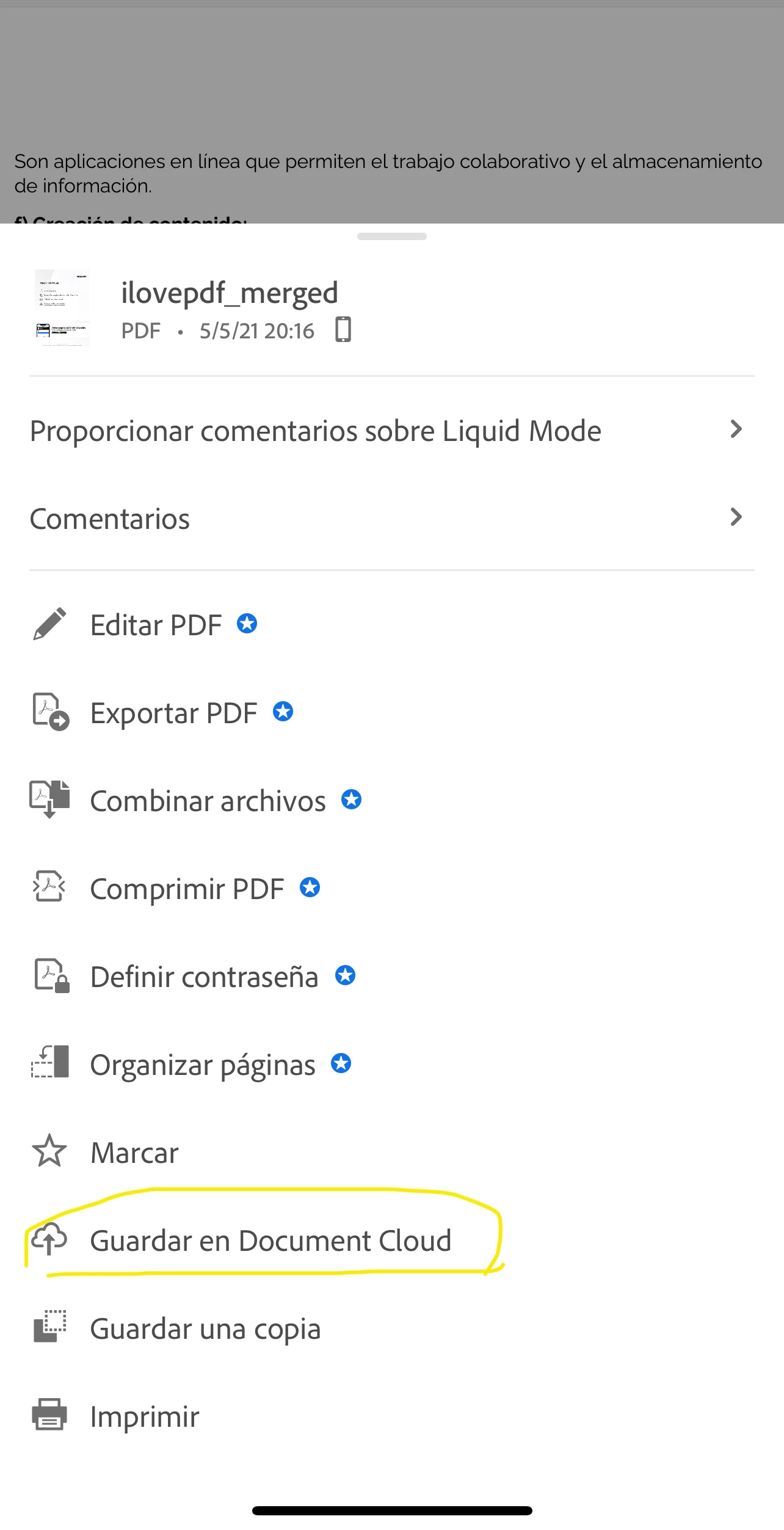
Task: Tap Combinar archivos
Action: (x=208, y=801)
